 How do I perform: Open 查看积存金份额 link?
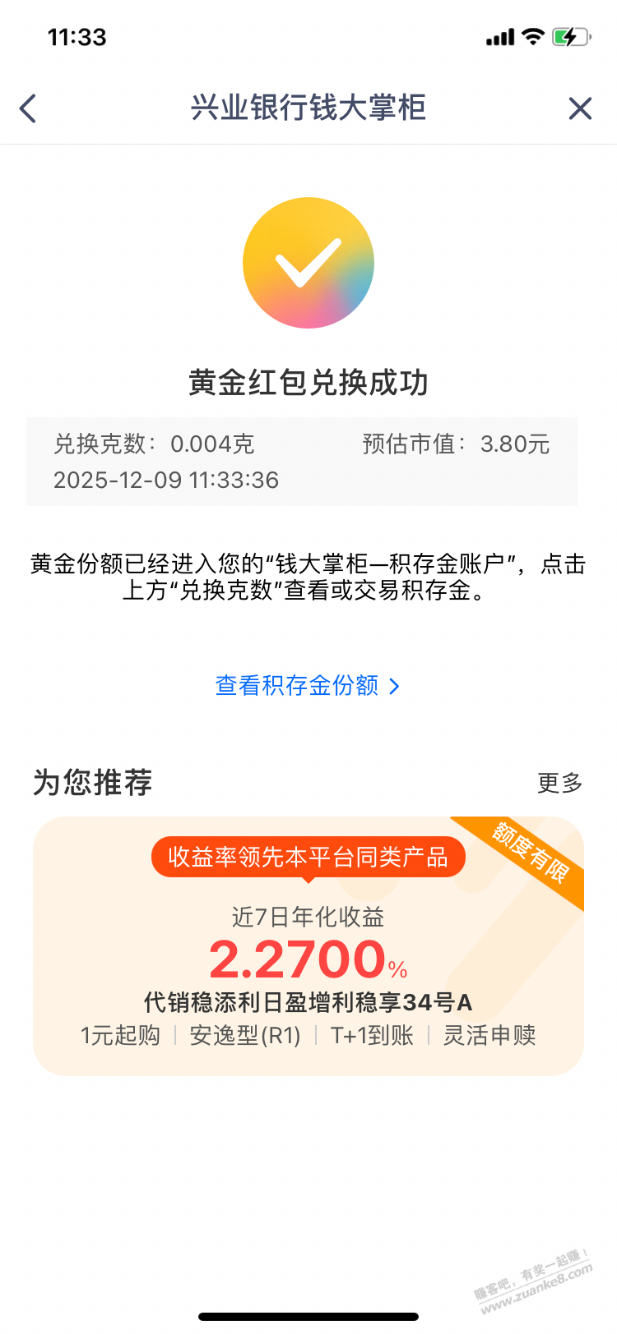[x=307, y=686]
